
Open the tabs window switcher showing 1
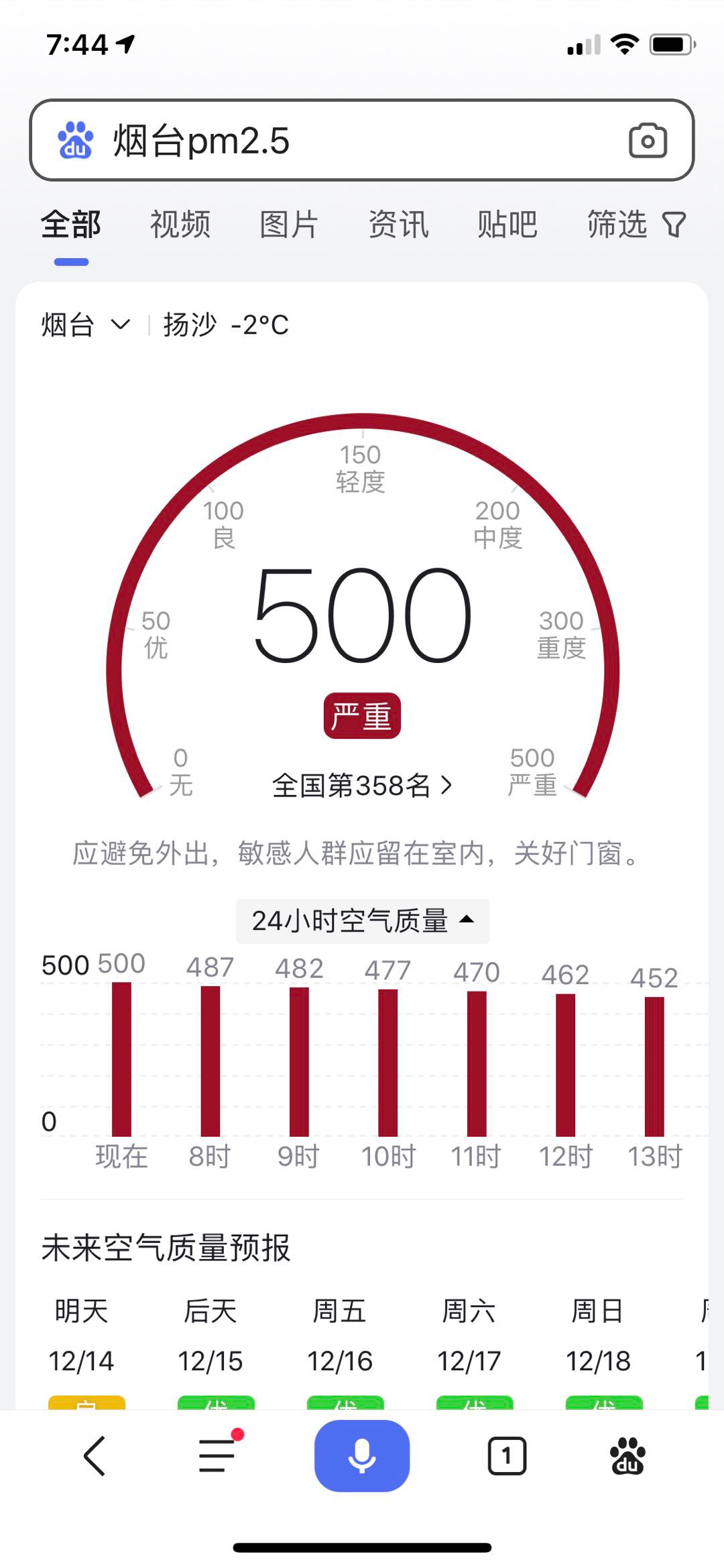tap(507, 1456)
